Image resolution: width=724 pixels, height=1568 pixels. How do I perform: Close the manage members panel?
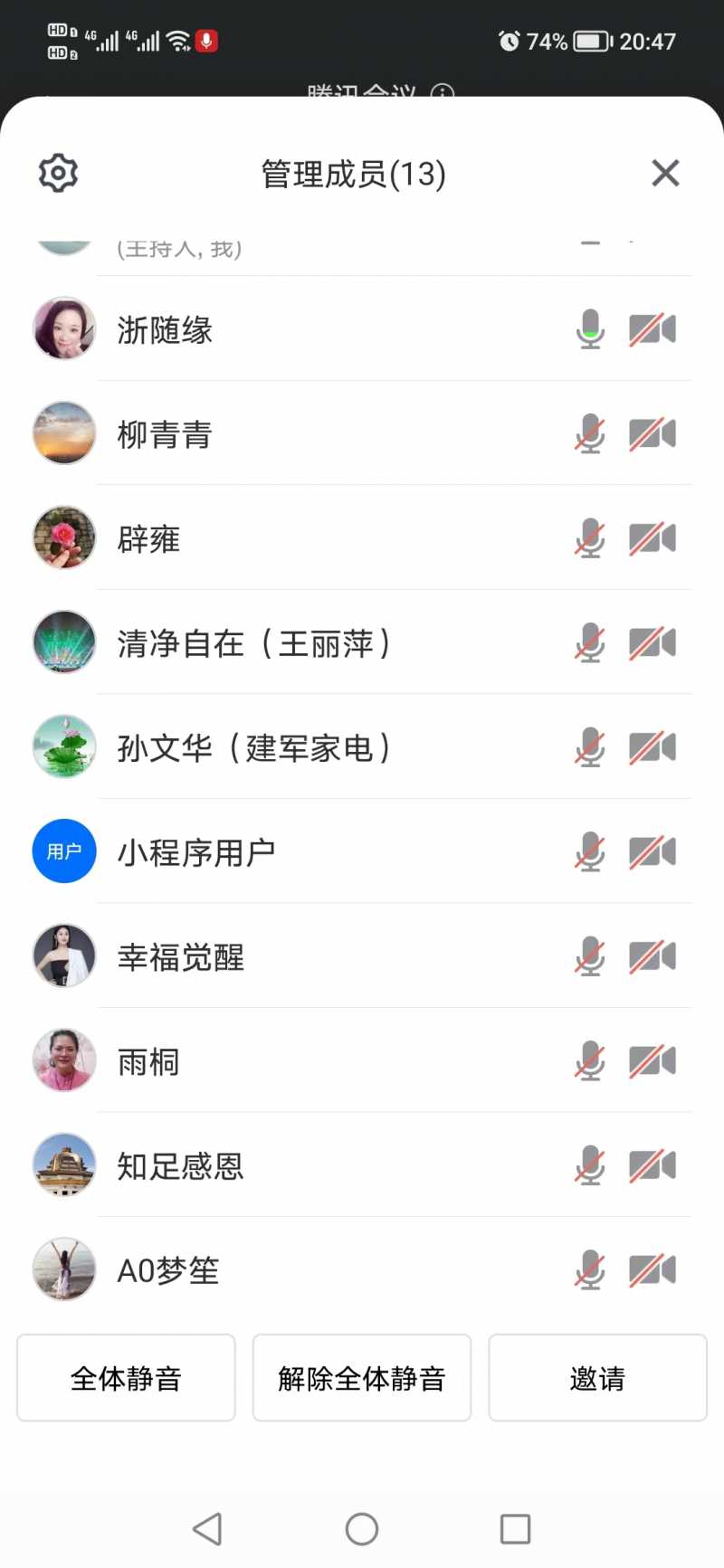[665, 173]
